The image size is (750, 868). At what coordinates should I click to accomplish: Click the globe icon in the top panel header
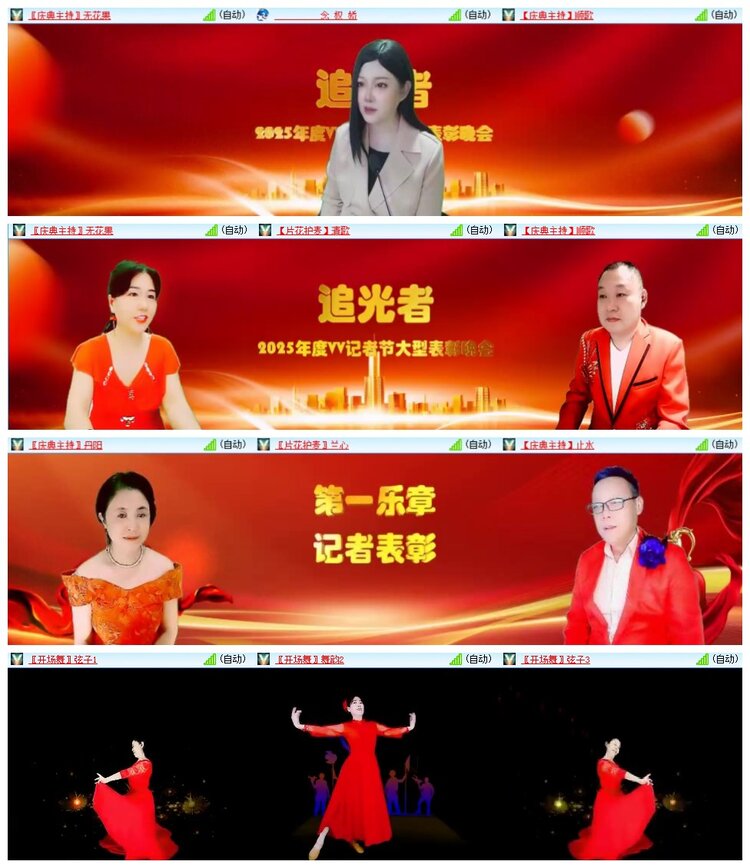(262, 14)
